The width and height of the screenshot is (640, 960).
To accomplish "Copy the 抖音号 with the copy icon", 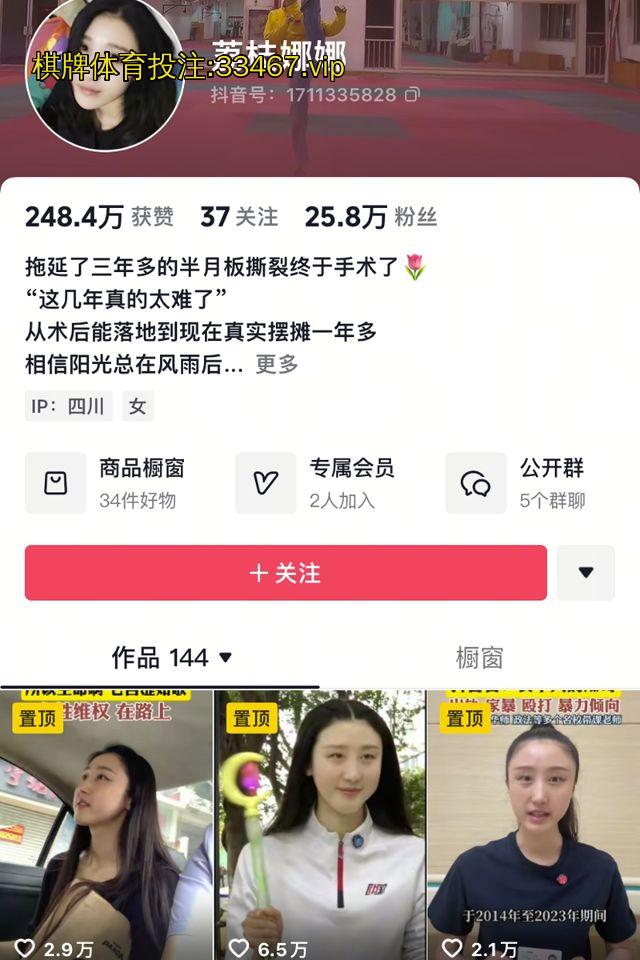I will pos(412,95).
